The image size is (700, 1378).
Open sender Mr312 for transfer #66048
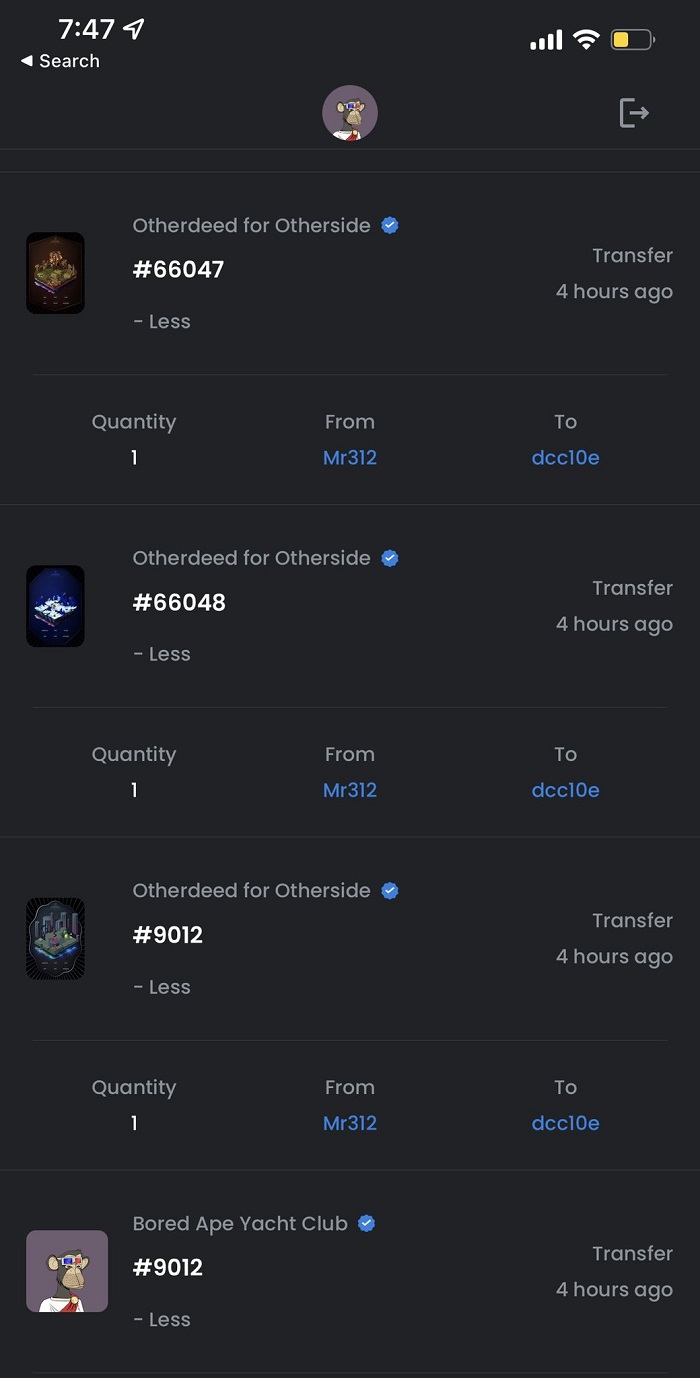pyautogui.click(x=350, y=790)
